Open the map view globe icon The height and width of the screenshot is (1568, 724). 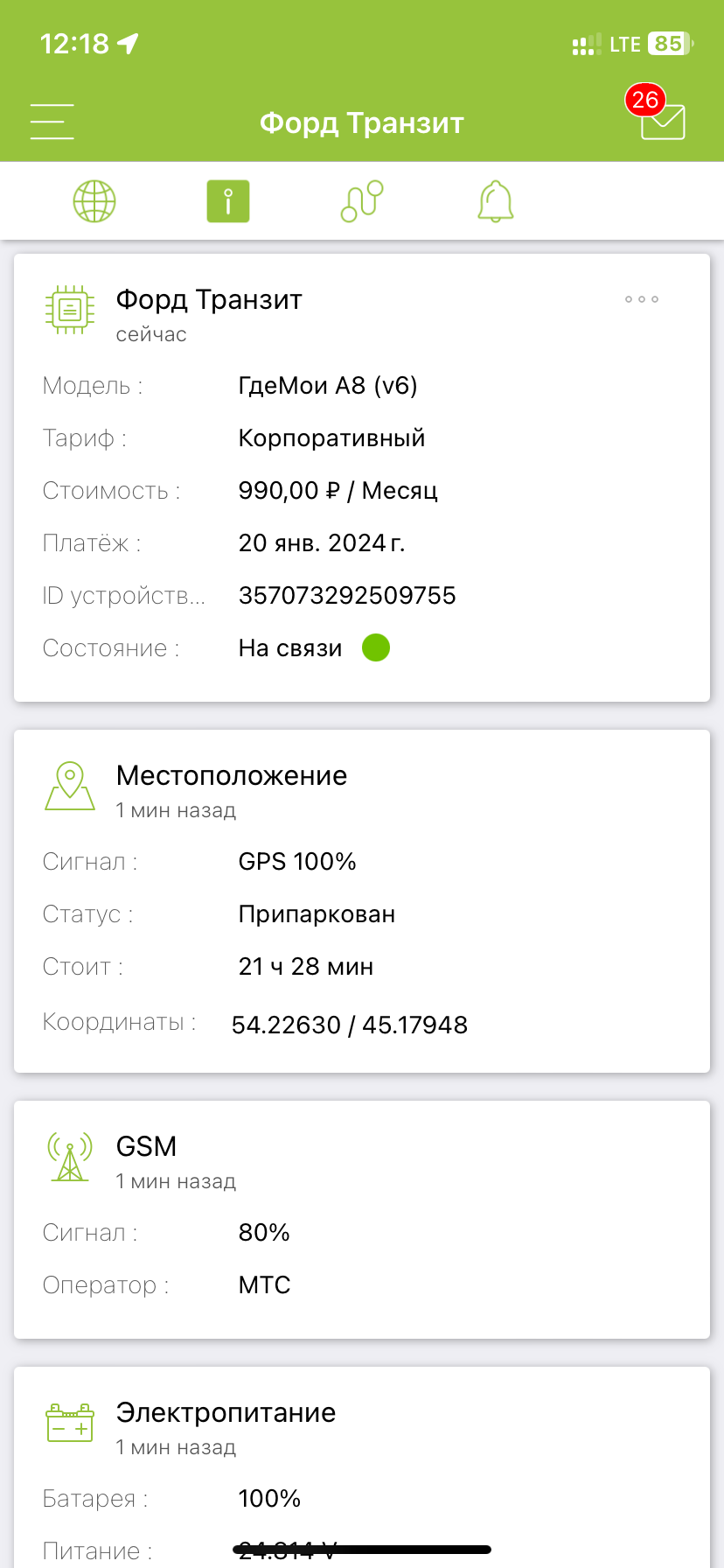94,200
